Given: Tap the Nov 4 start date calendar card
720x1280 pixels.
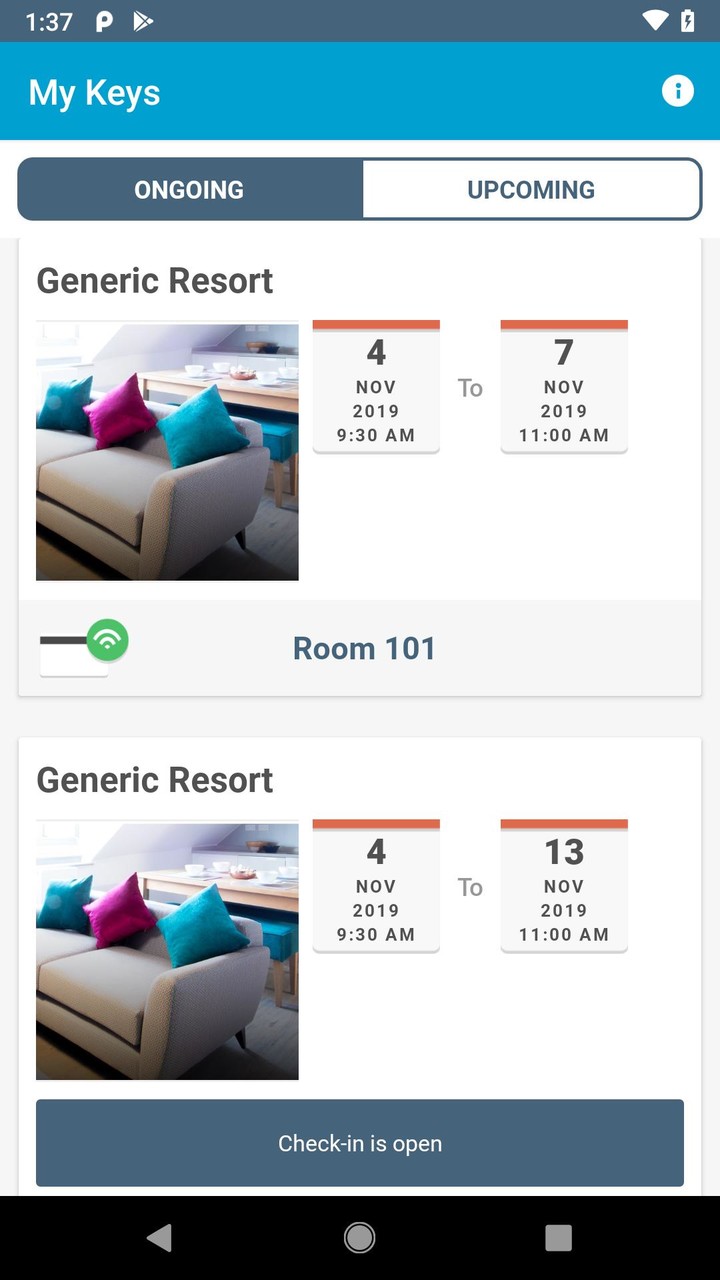Looking at the screenshot, I should tap(376, 387).
